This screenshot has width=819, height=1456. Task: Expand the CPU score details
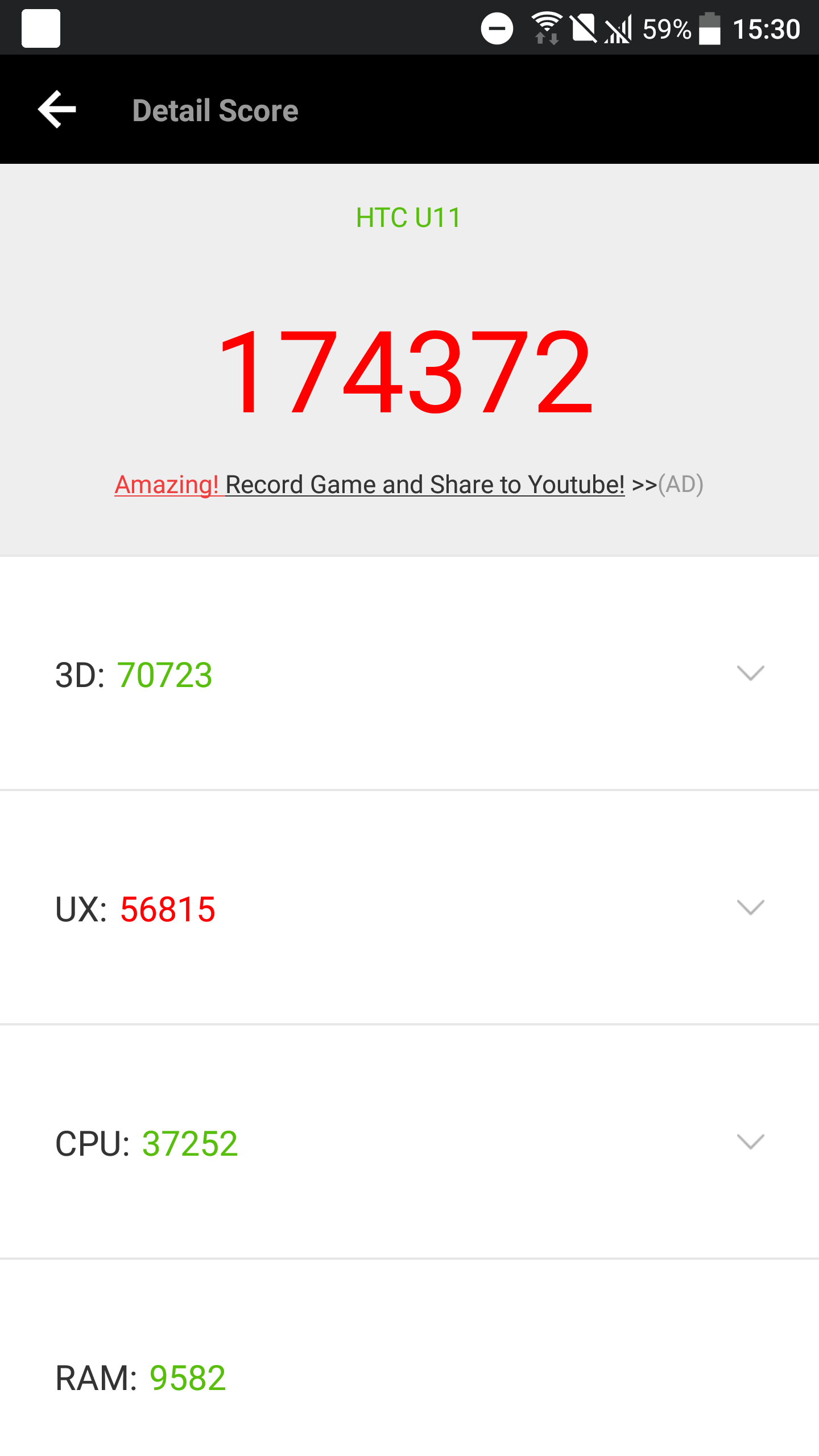coord(750,1141)
